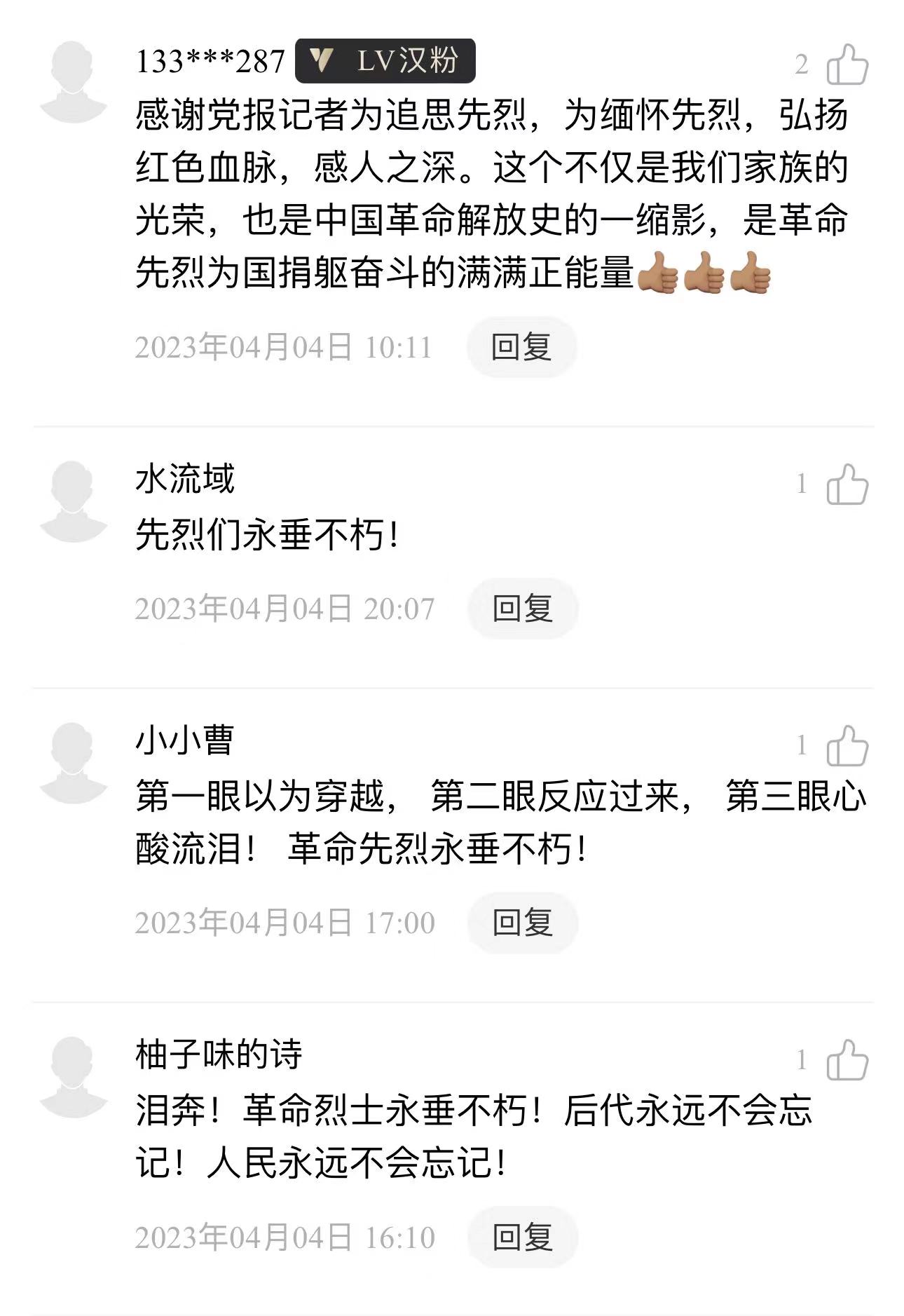The image size is (904, 1316).
Task: Open the LV汉粉 level badge
Action: click(x=385, y=61)
